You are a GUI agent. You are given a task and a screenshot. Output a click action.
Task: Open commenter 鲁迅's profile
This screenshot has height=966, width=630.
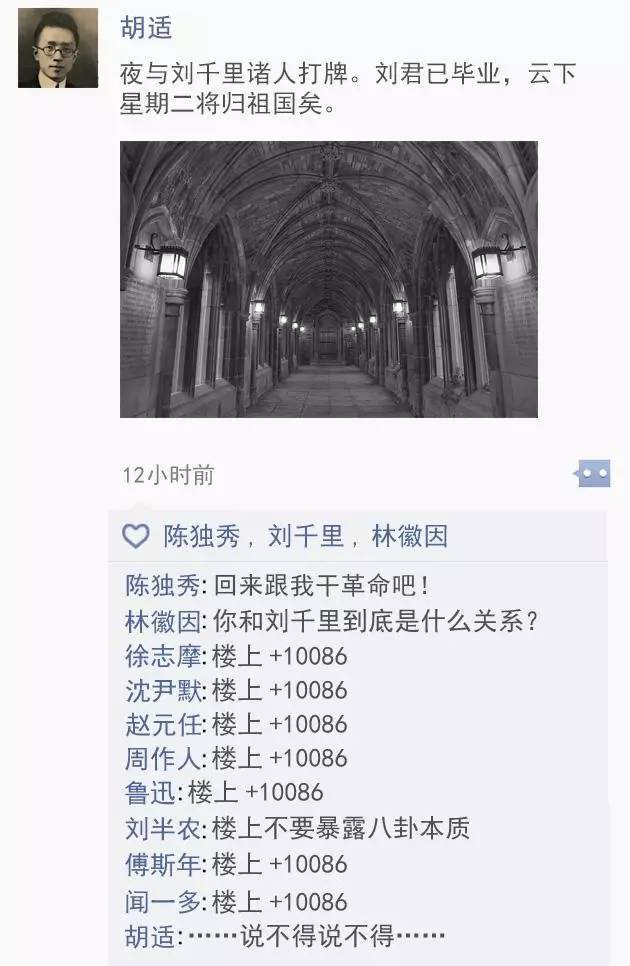click(x=152, y=793)
